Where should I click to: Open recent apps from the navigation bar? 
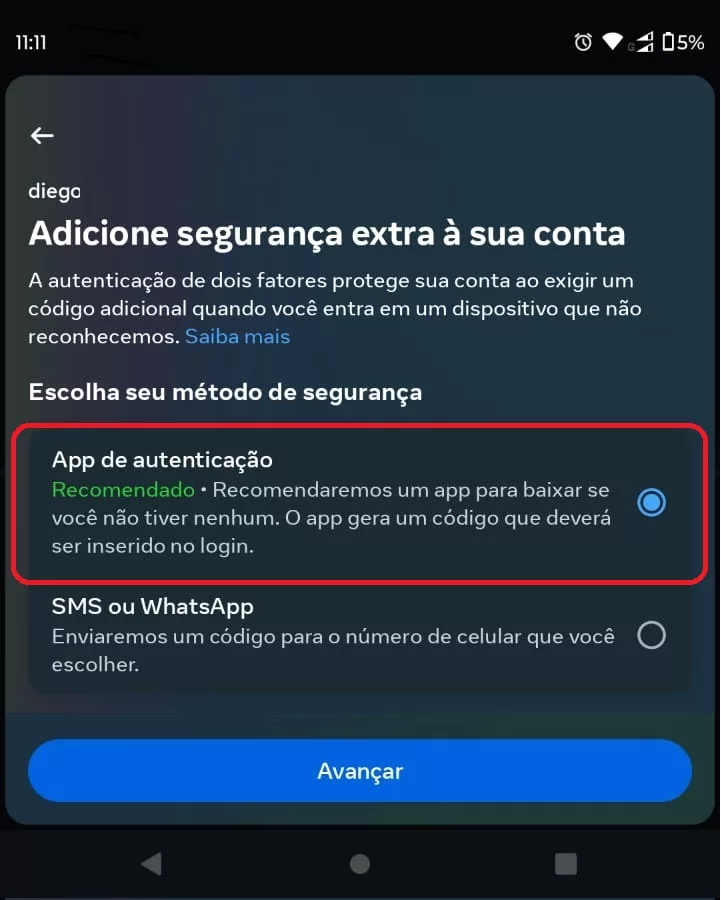tap(566, 863)
